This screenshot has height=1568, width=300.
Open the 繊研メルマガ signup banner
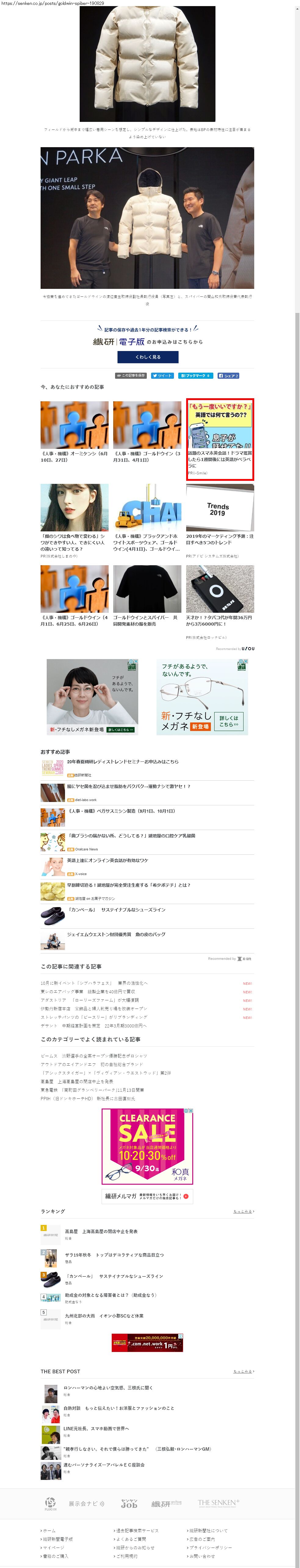[x=147, y=1196]
